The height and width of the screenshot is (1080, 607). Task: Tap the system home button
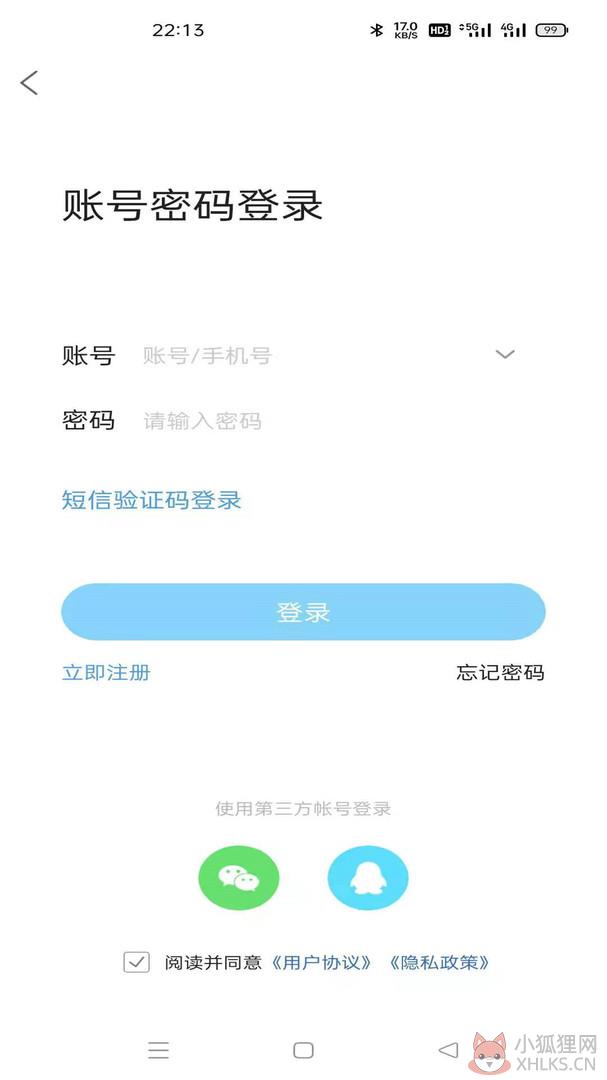click(303, 1050)
